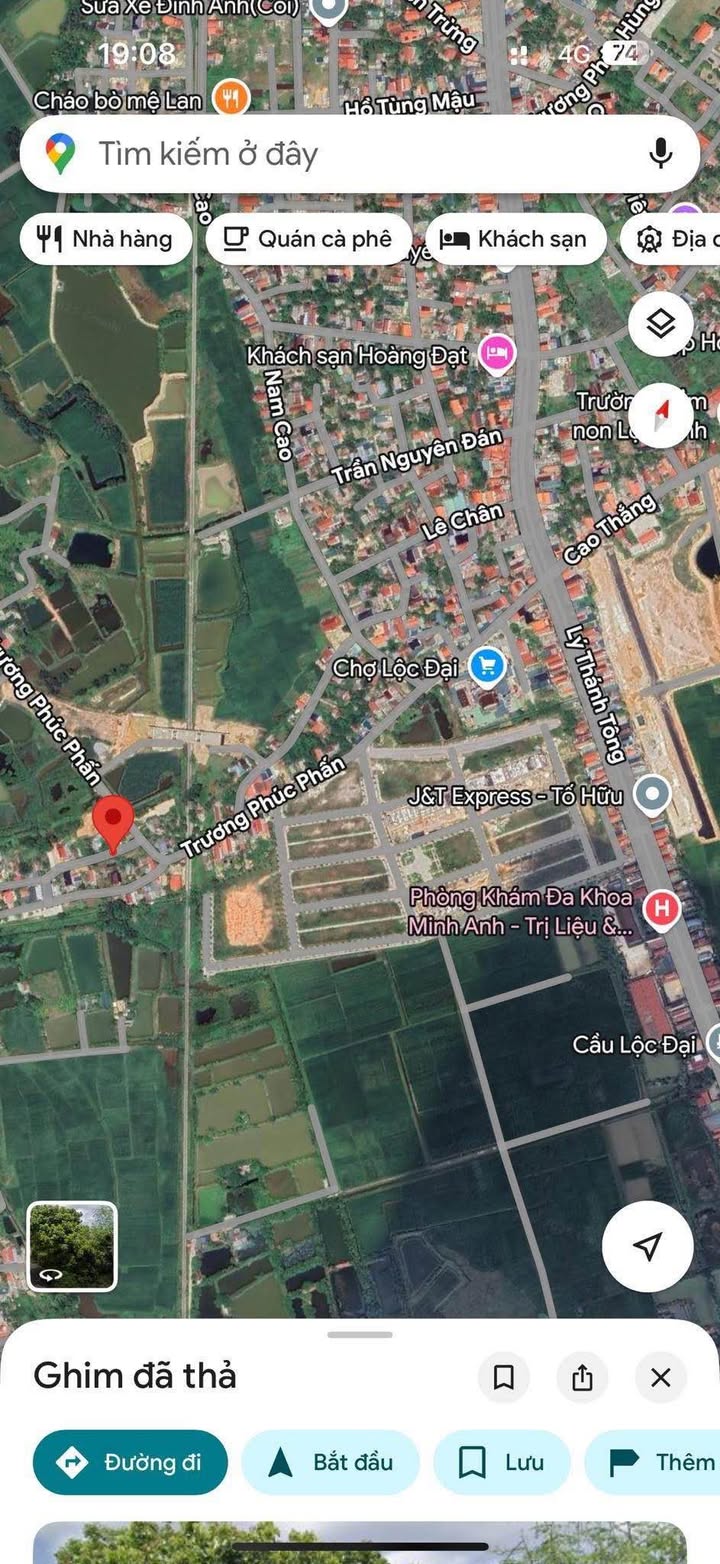Get directions with Đường đi
Viewport: 720px width, 1564px height.
(x=130, y=1462)
